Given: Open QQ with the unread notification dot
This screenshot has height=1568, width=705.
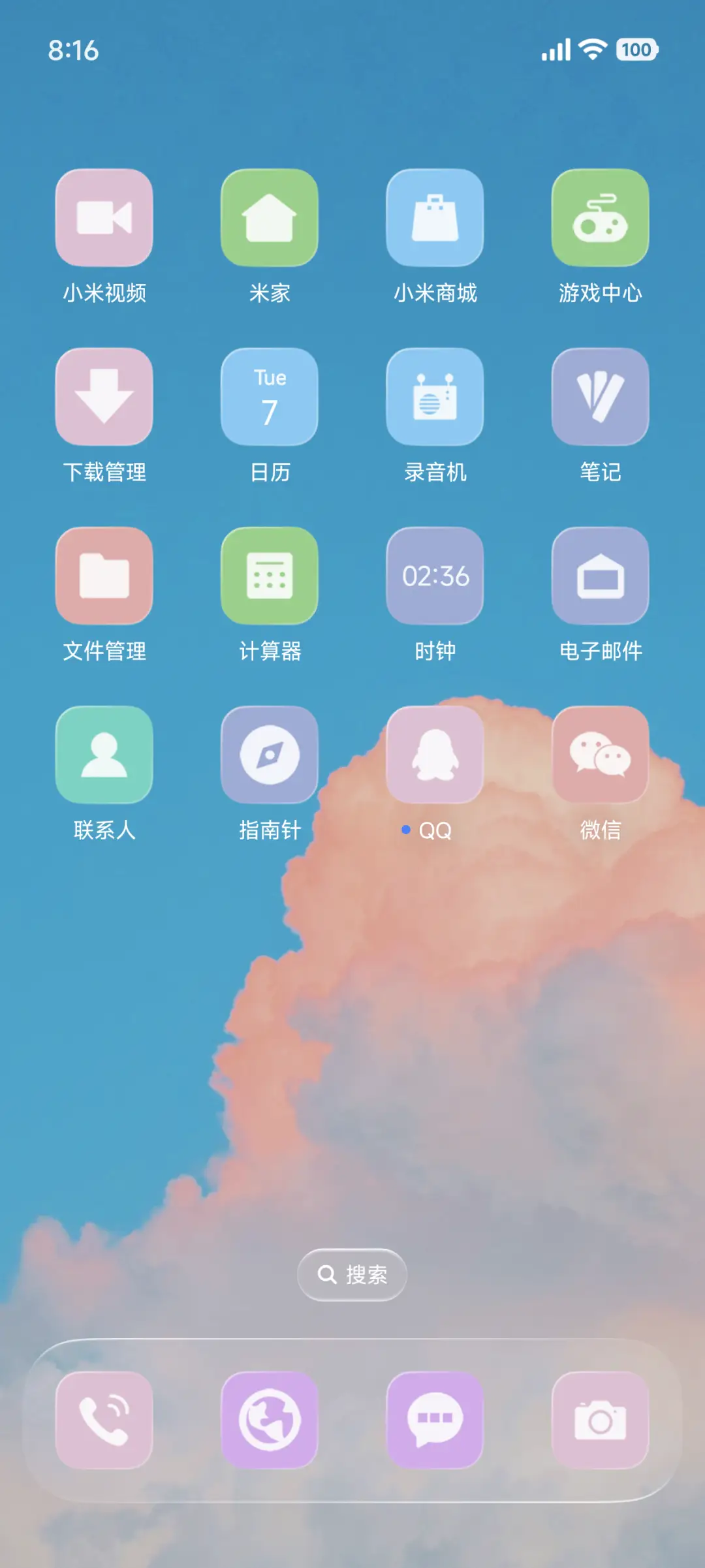Looking at the screenshot, I should tap(435, 755).
